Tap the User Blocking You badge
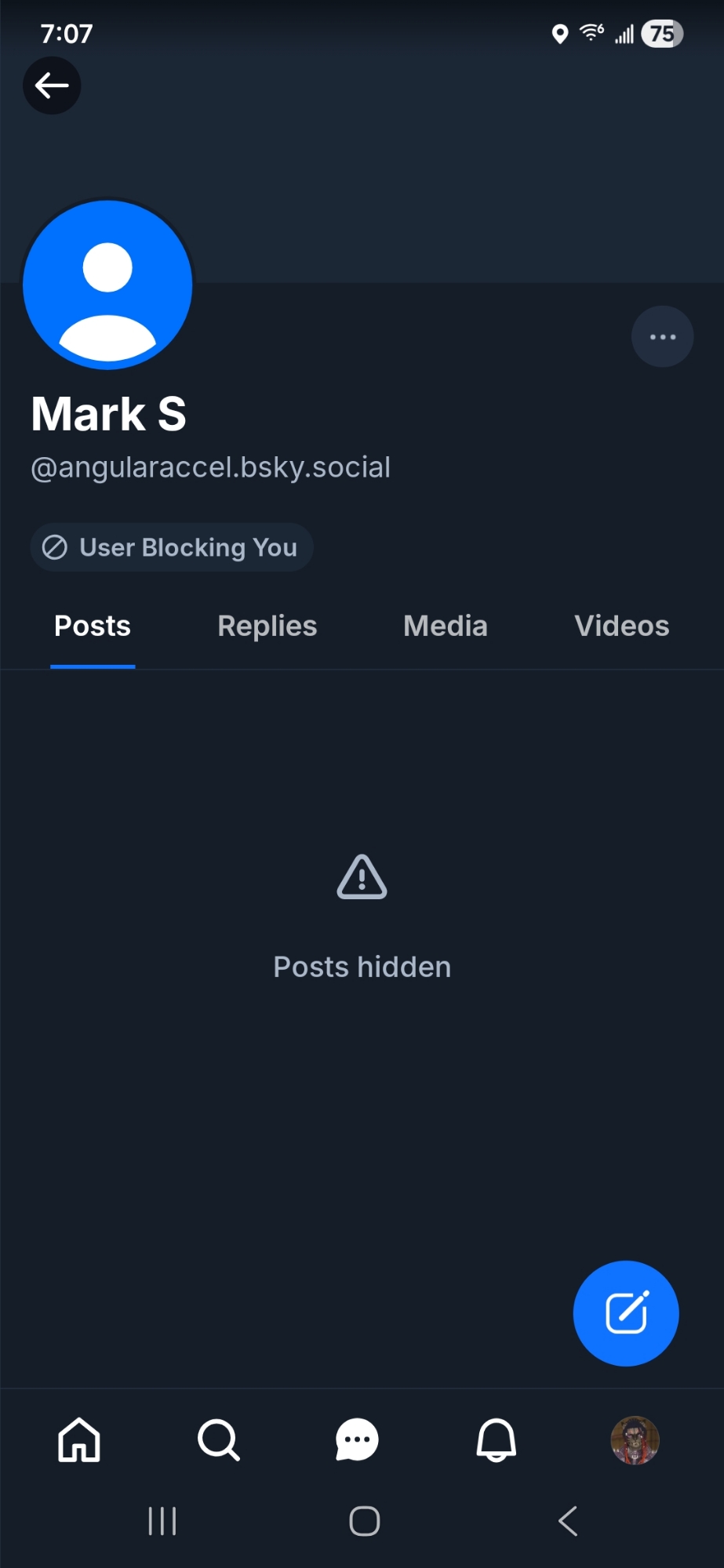 (x=171, y=547)
